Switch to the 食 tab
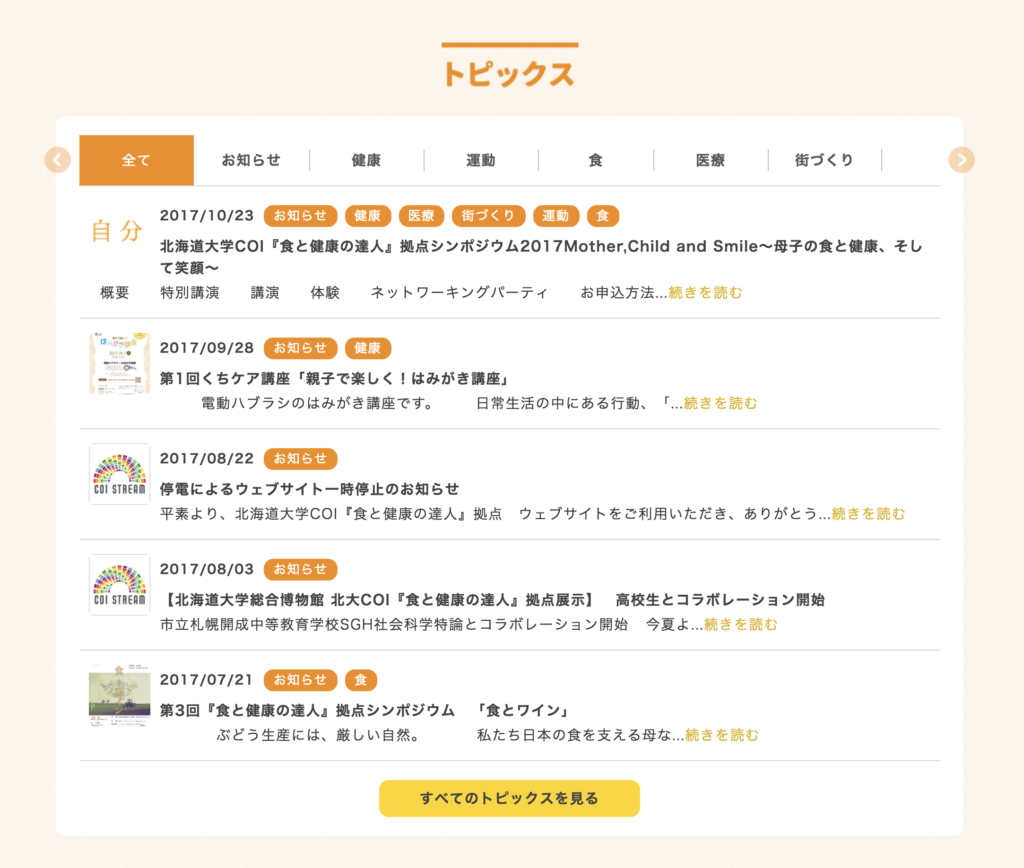Screen dimensions: 1024x868 596,160
